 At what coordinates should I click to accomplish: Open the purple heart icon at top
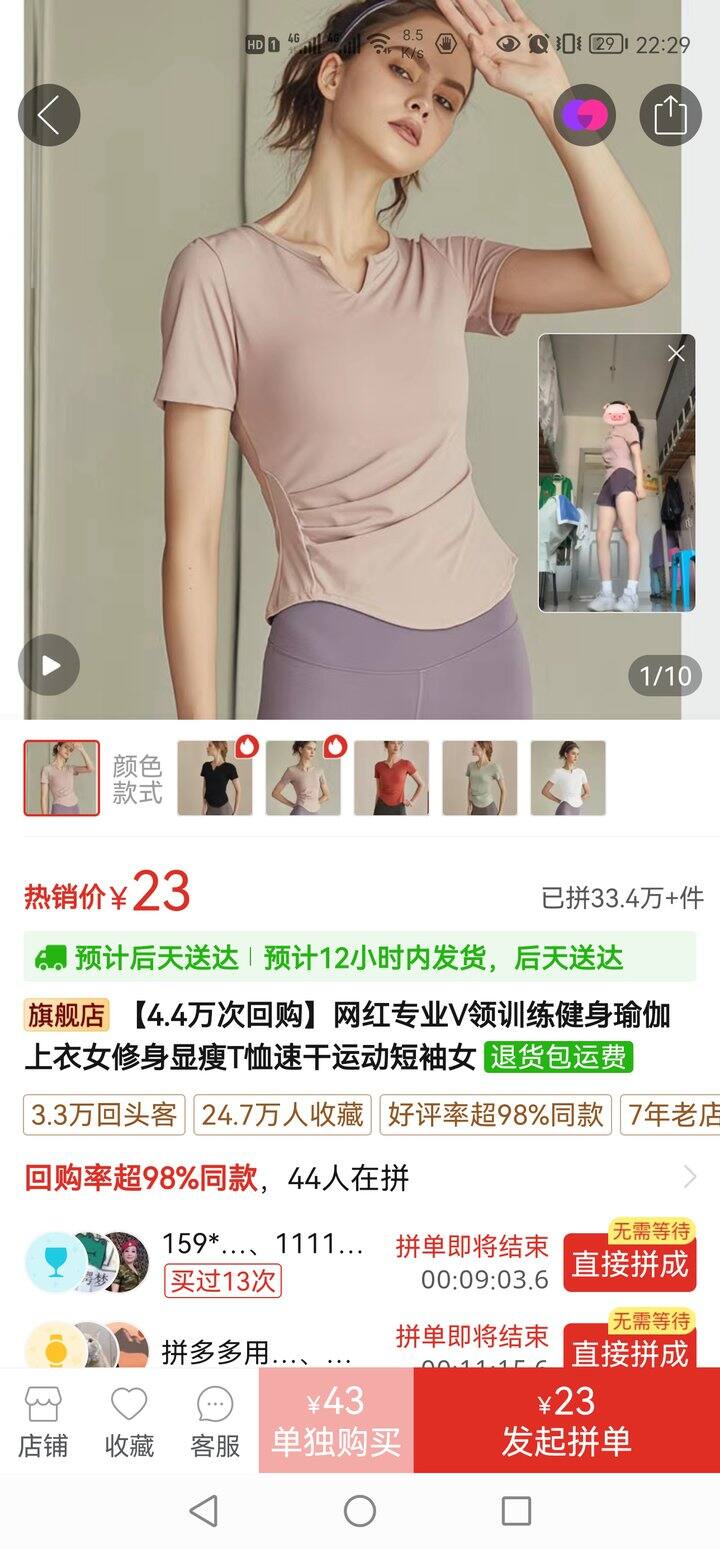pyautogui.click(x=585, y=115)
